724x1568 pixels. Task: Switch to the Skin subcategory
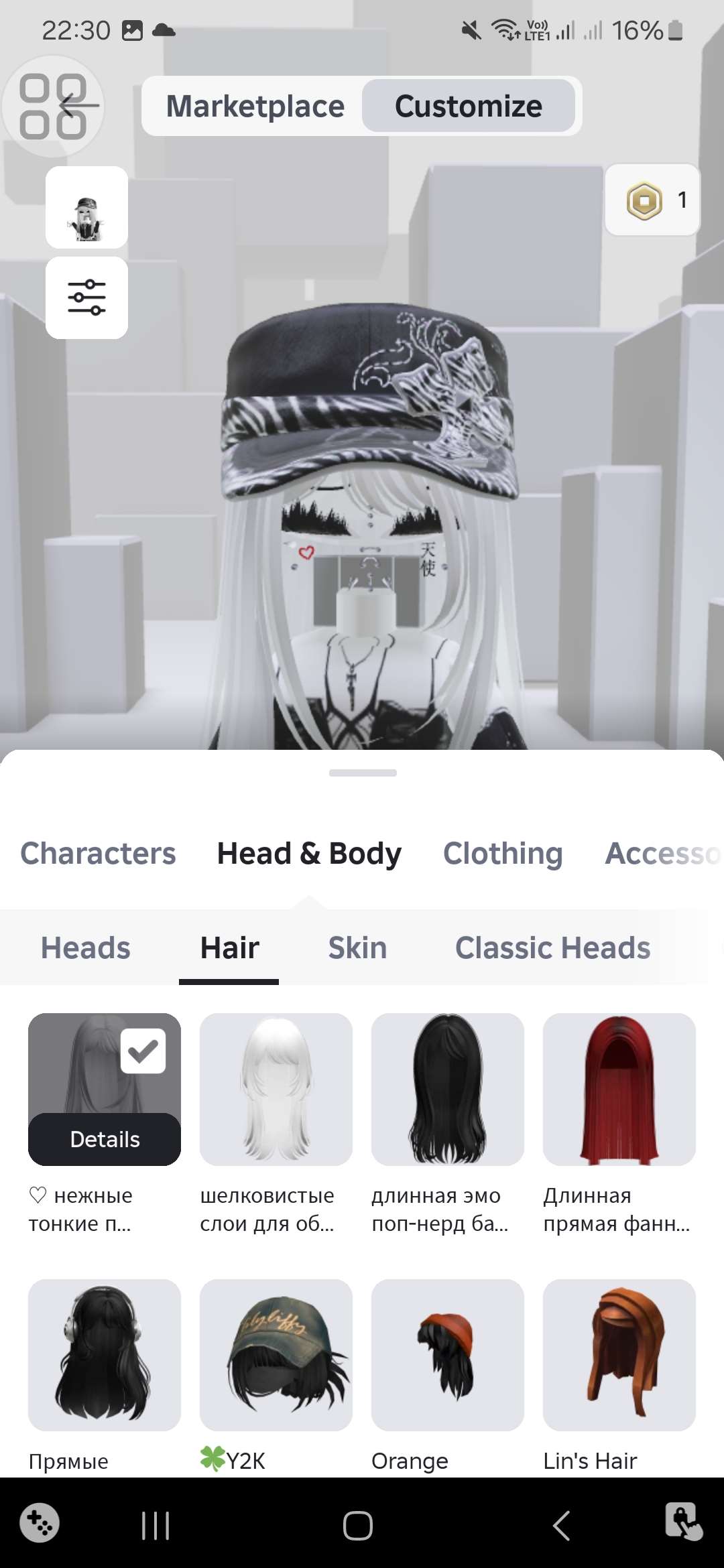(x=357, y=948)
